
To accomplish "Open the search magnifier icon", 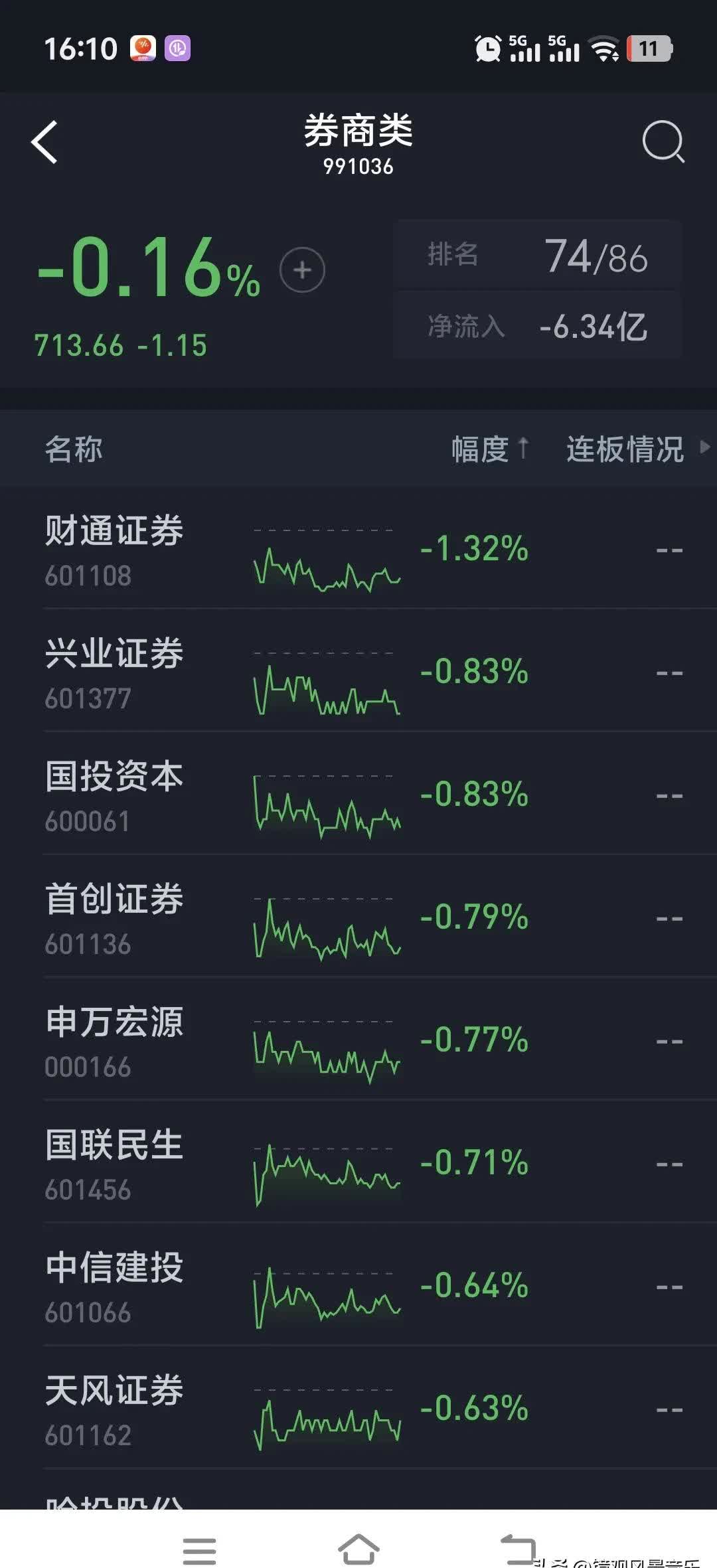I will (x=663, y=141).
